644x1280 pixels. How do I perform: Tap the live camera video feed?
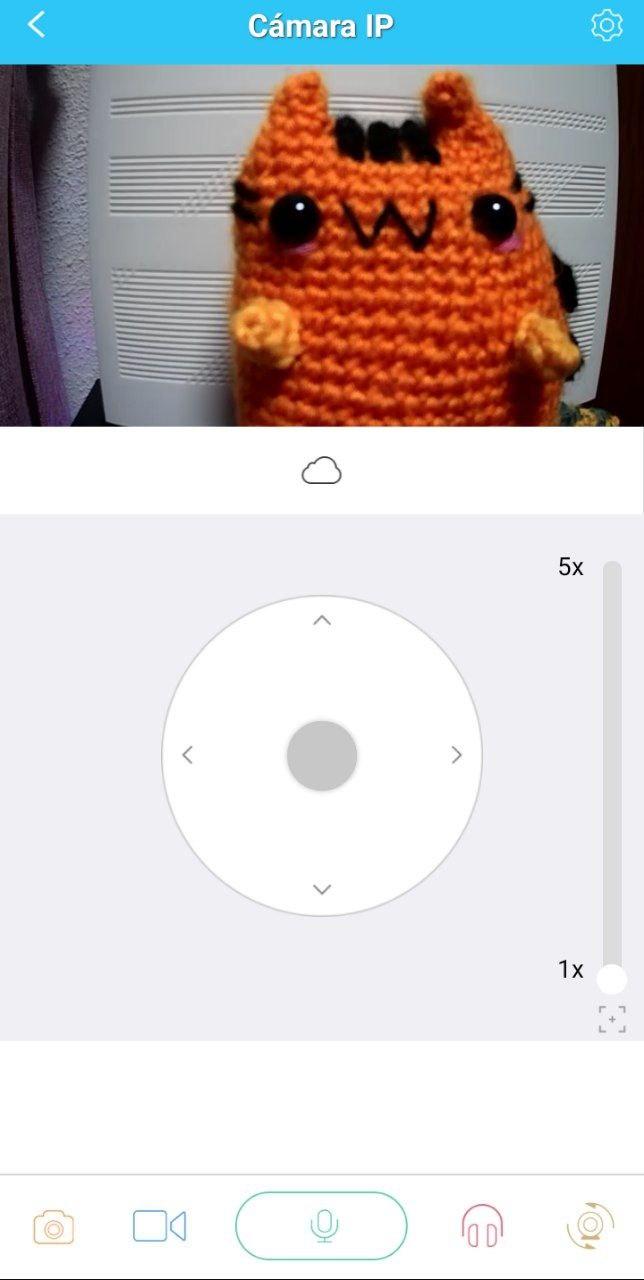pyautogui.click(x=321, y=246)
